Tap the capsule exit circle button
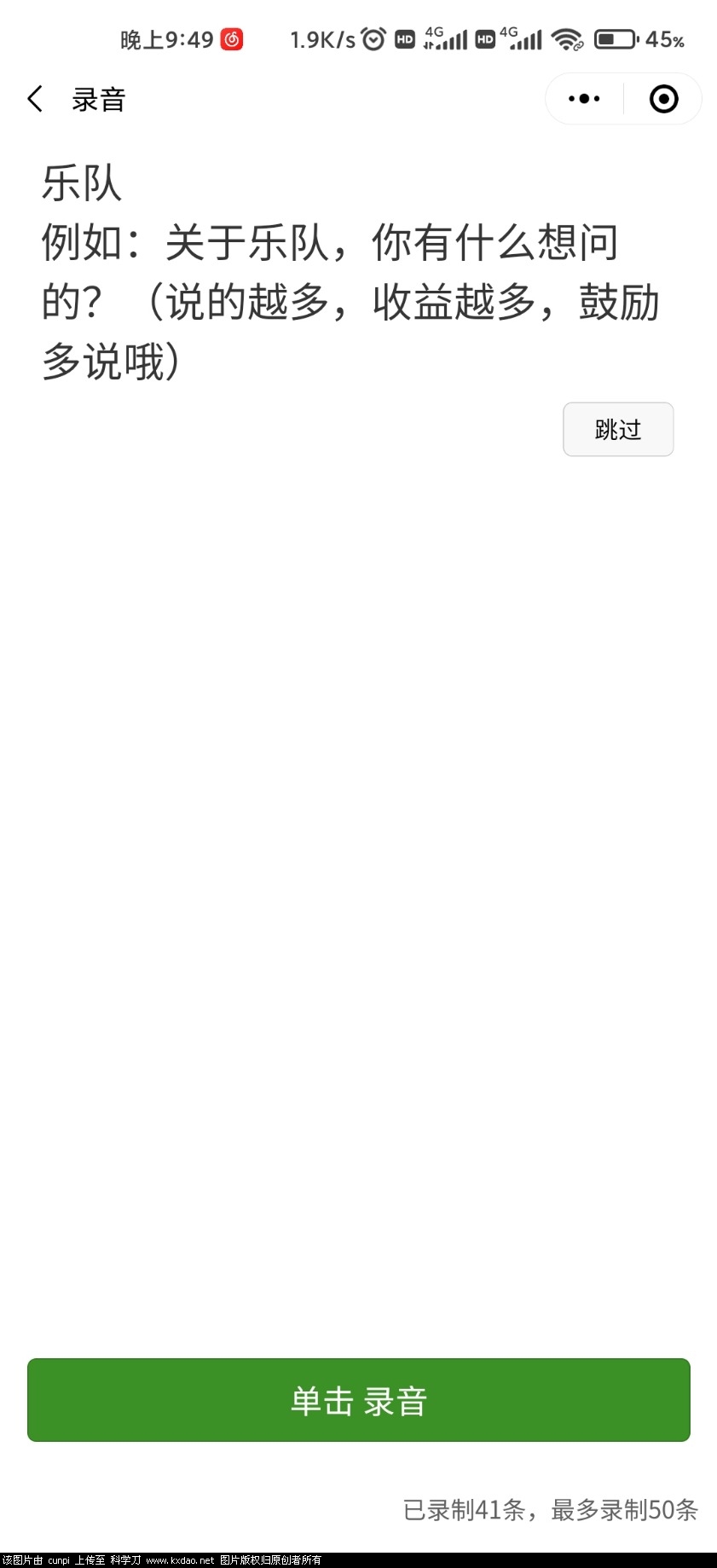This screenshot has height=1568, width=717. [x=662, y=98]
